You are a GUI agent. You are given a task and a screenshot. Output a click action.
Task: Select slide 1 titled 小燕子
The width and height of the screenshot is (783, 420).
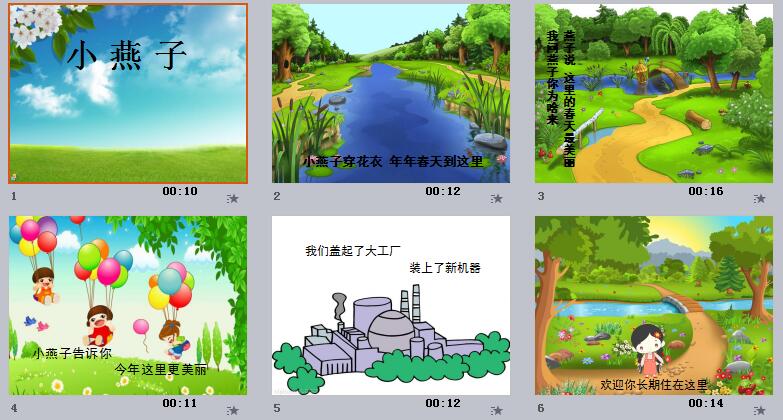pos(128,93)
